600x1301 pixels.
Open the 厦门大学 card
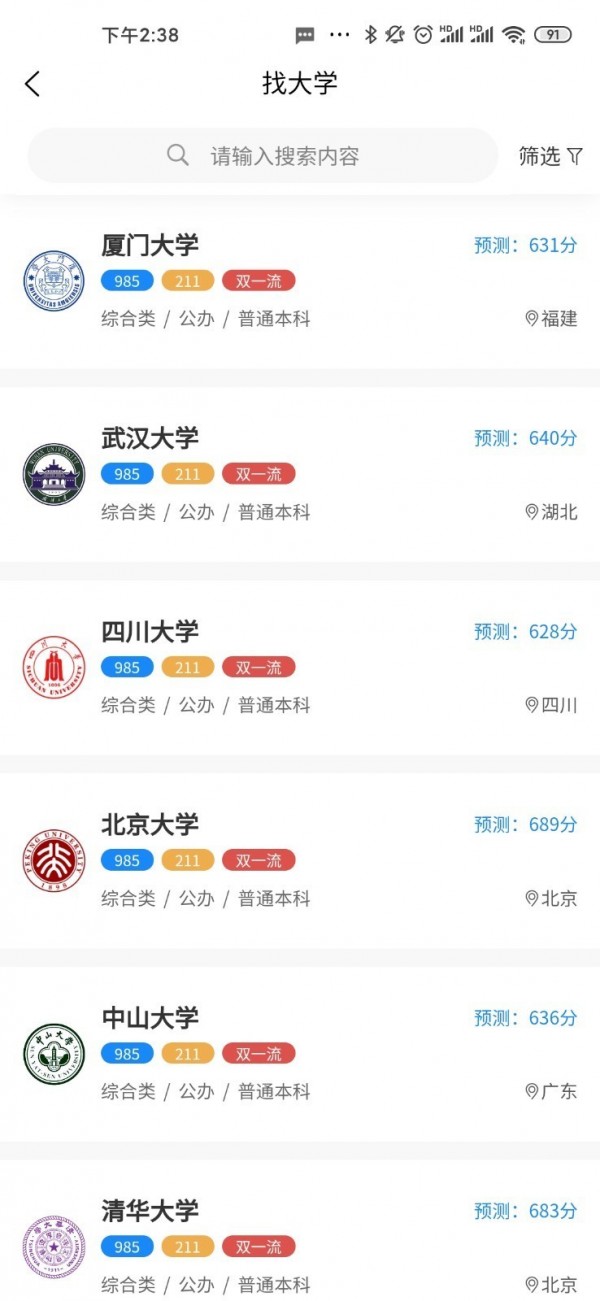pos(300,281)
